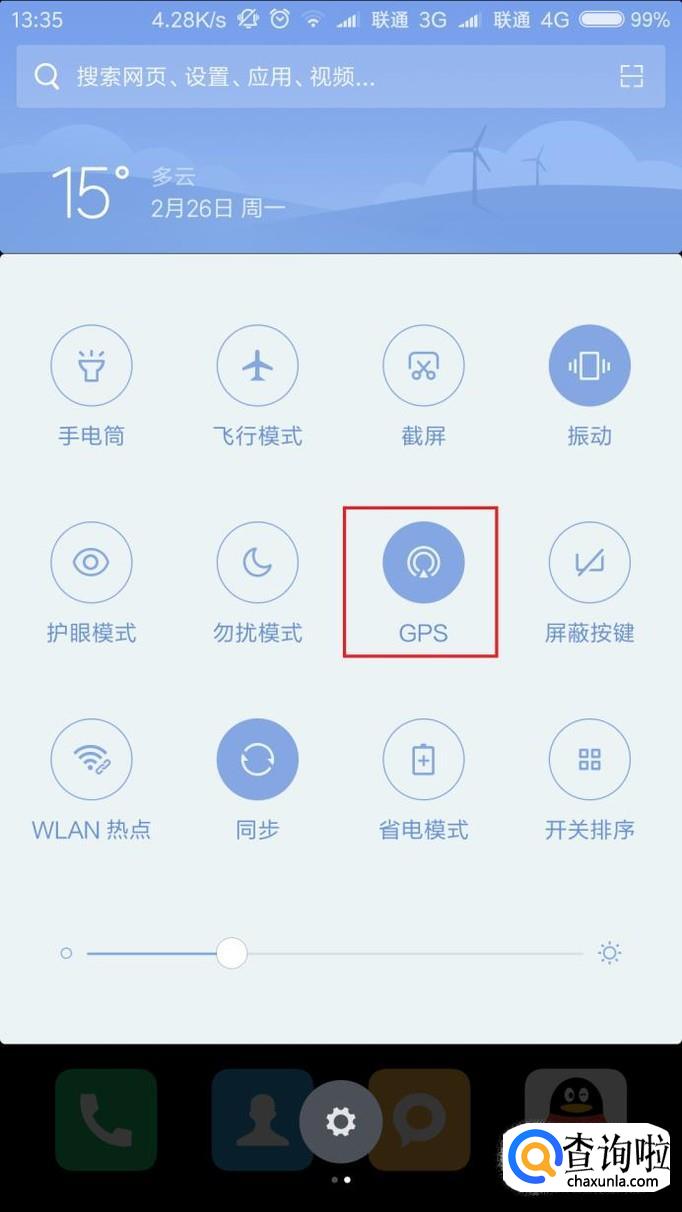Open the scan icon in search bar

click(x=631, y=76)
